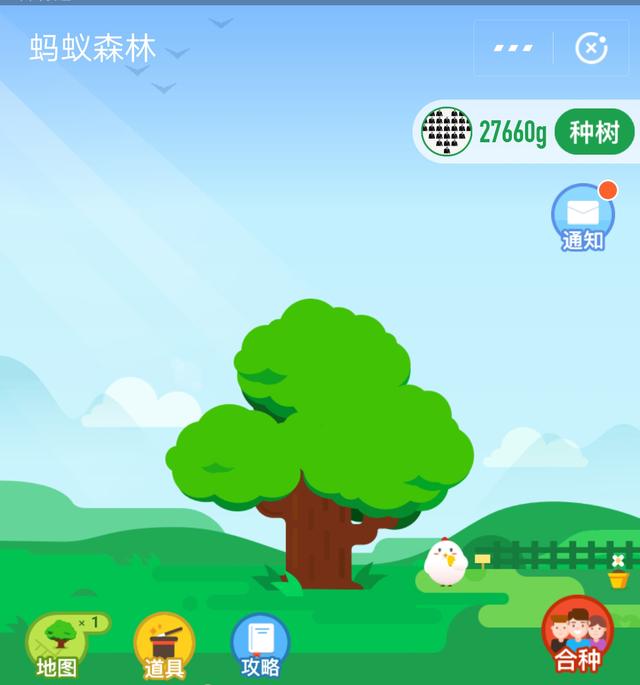This screenshot has height=685, width=640.
Task: Open the 27660g energy balance
Action: (x=512, y=132)
